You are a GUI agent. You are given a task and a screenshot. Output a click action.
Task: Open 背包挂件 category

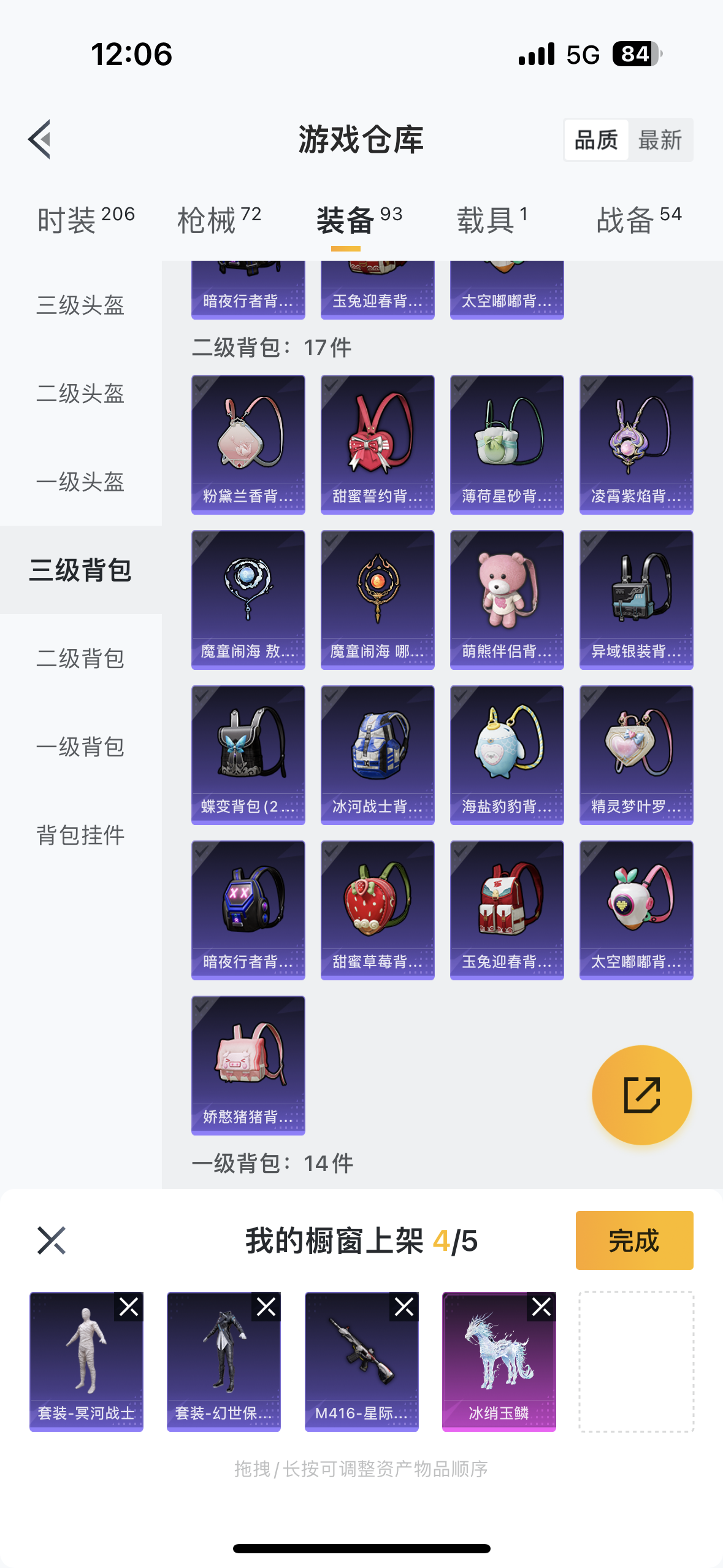point(80,835)
